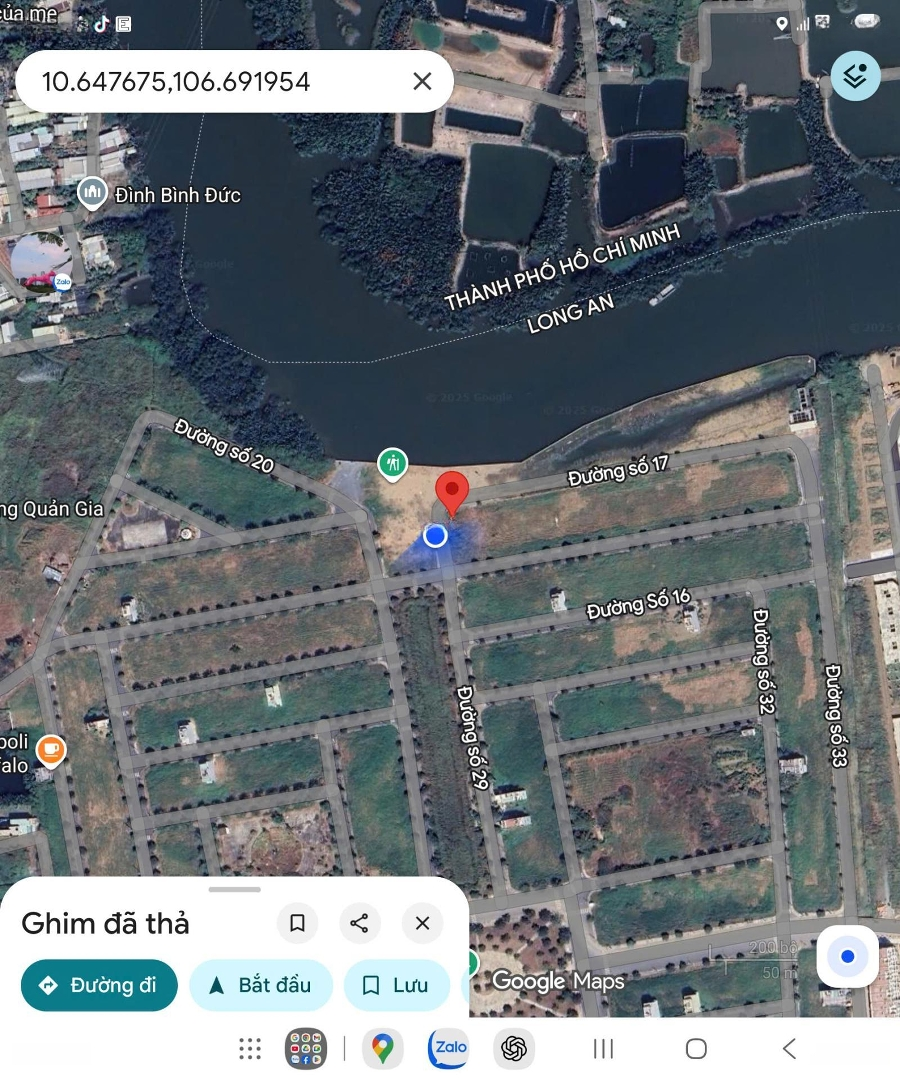Share the dropped pin location
900x1080 pixels.
[x=360, y=923]
